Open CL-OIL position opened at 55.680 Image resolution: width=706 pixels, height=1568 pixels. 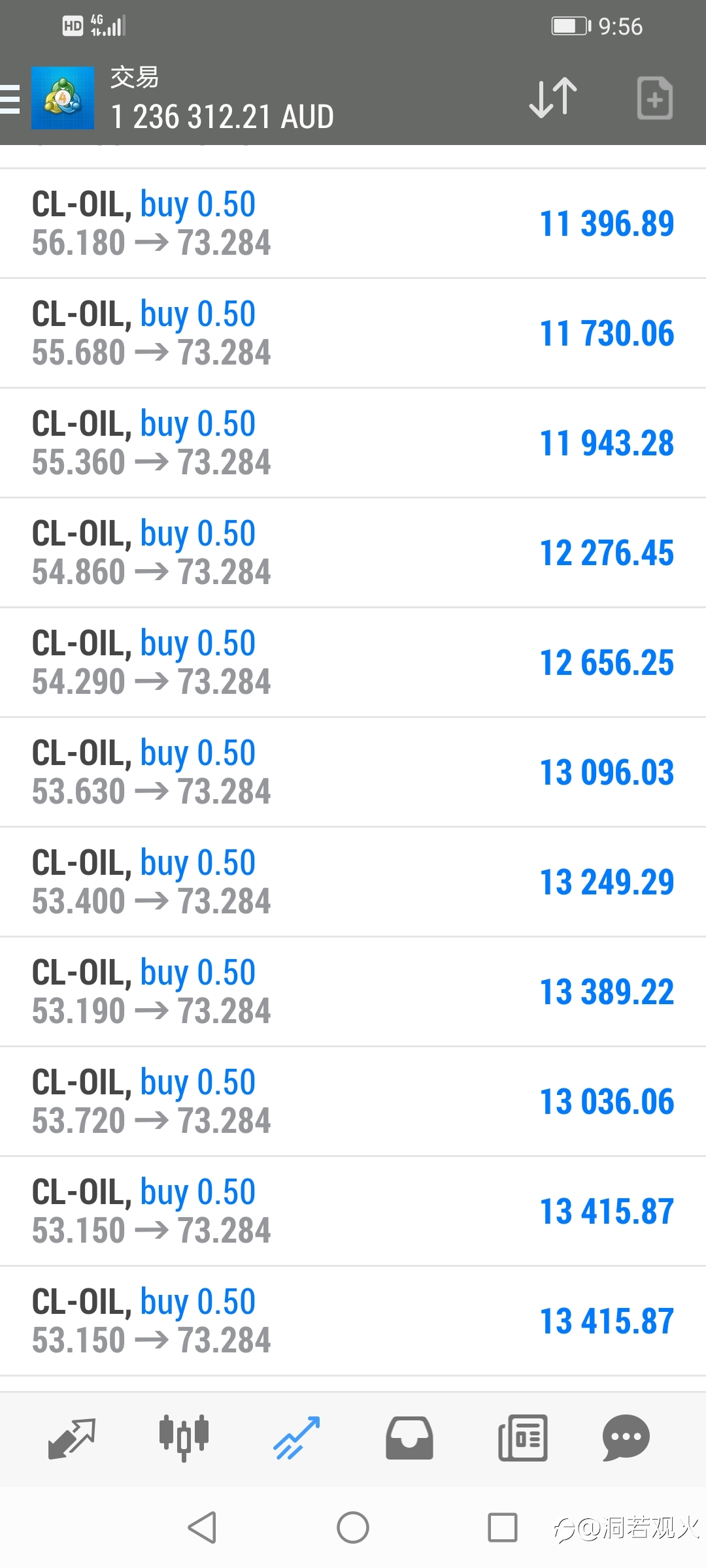[x=353, y=333]
